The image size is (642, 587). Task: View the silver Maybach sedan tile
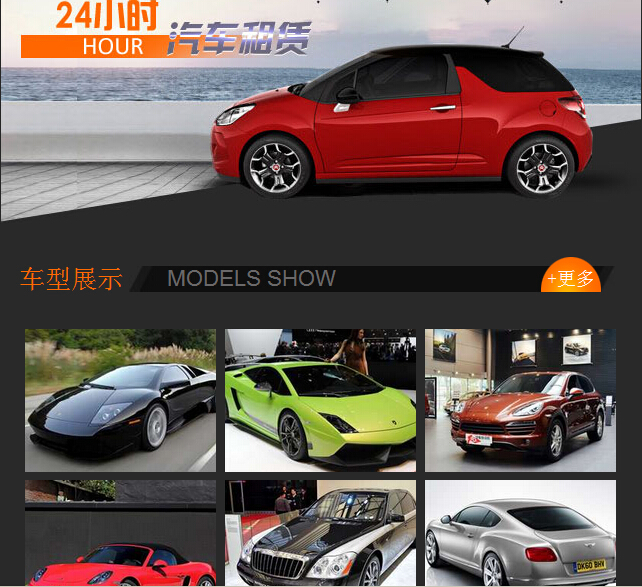click(320, 535)
